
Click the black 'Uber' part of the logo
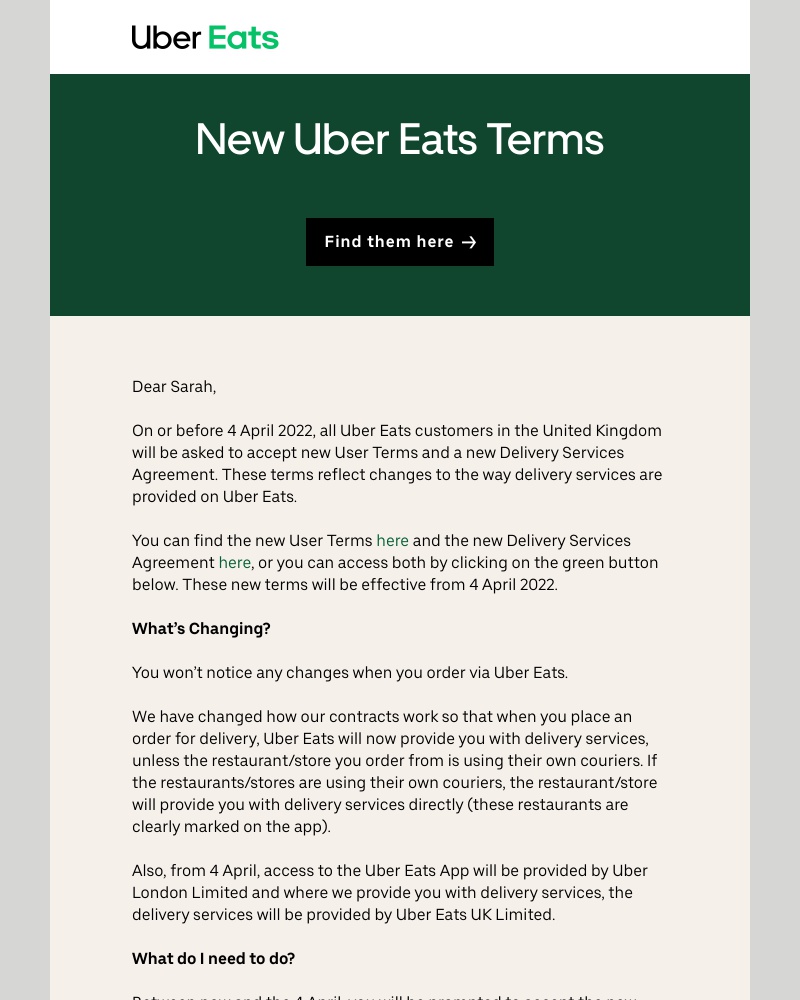tap(163, 37)
